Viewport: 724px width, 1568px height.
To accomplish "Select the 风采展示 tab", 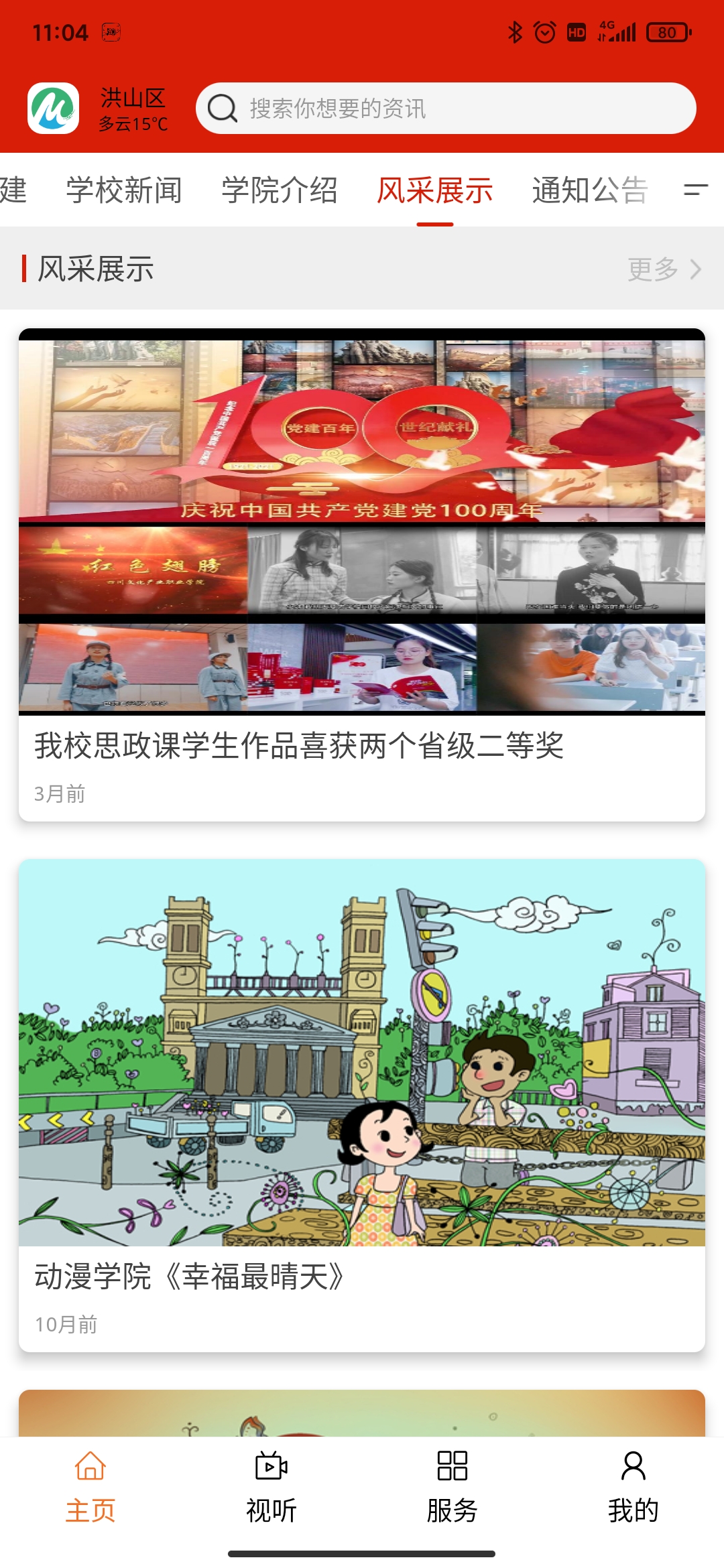I will (x=434, y=190).
